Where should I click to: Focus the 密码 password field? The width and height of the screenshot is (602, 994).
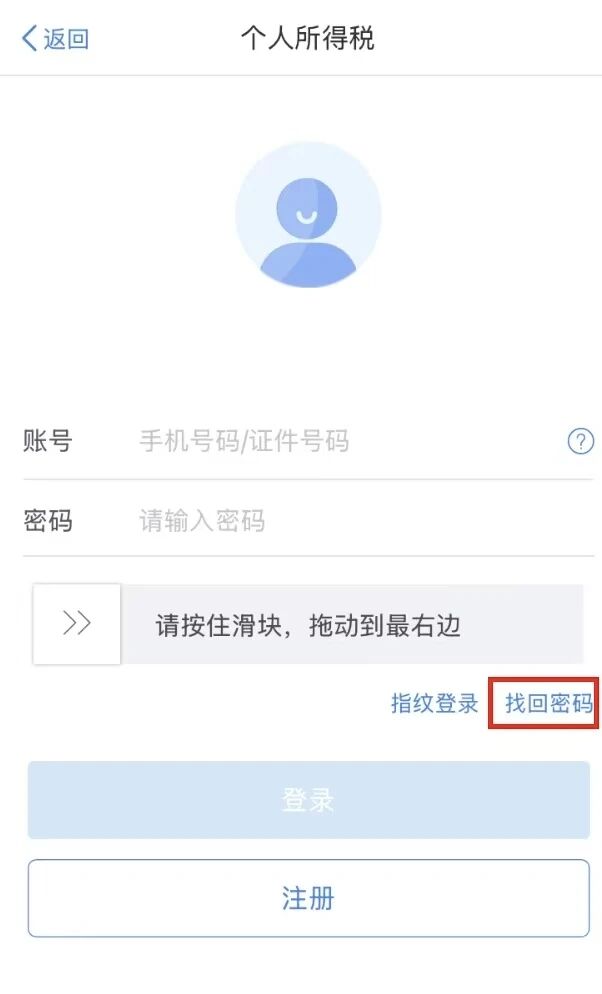(x=340, y=521)
